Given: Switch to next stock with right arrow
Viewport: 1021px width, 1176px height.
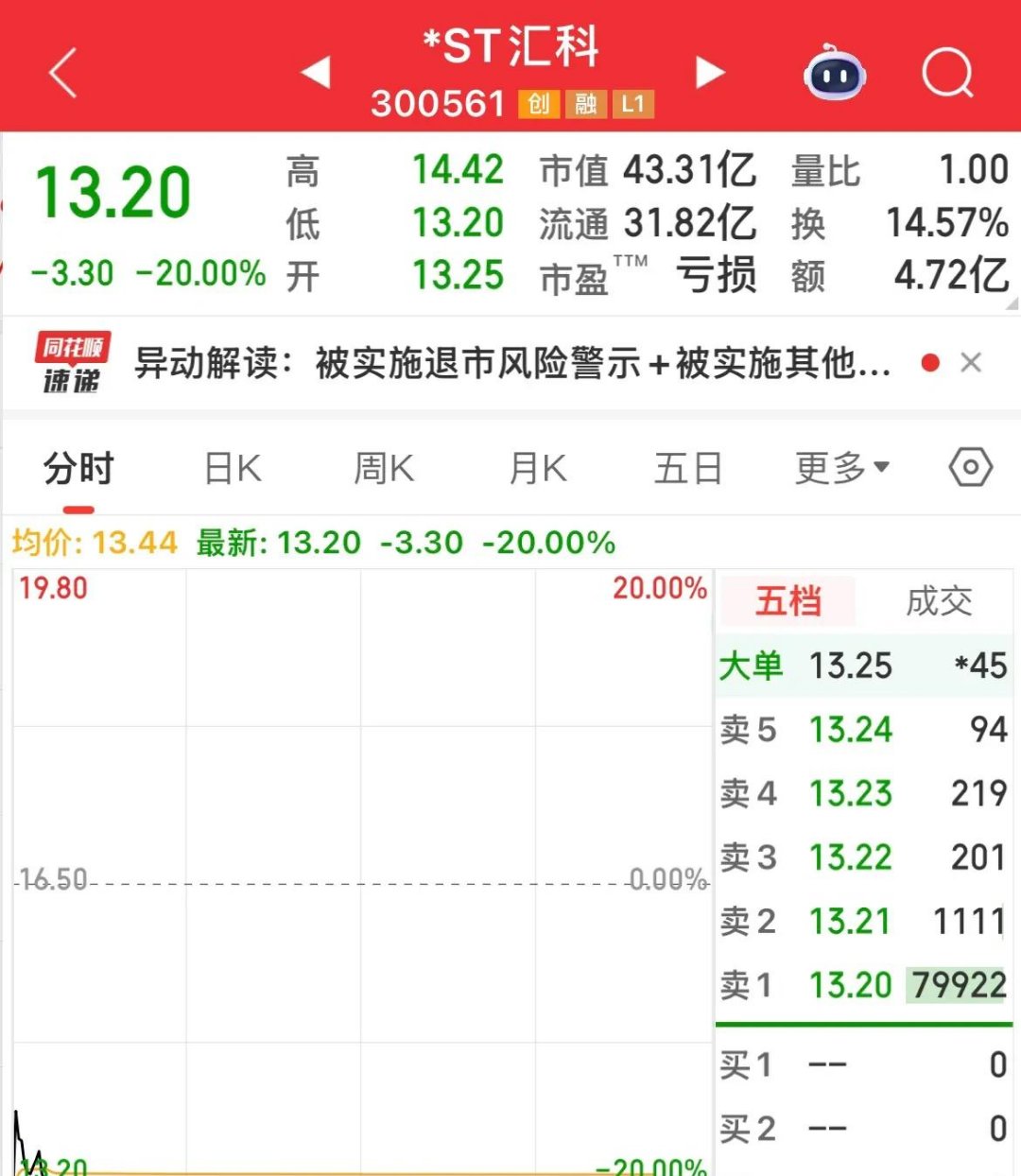Looking at the screenshot, I should (x=710, y=72).
